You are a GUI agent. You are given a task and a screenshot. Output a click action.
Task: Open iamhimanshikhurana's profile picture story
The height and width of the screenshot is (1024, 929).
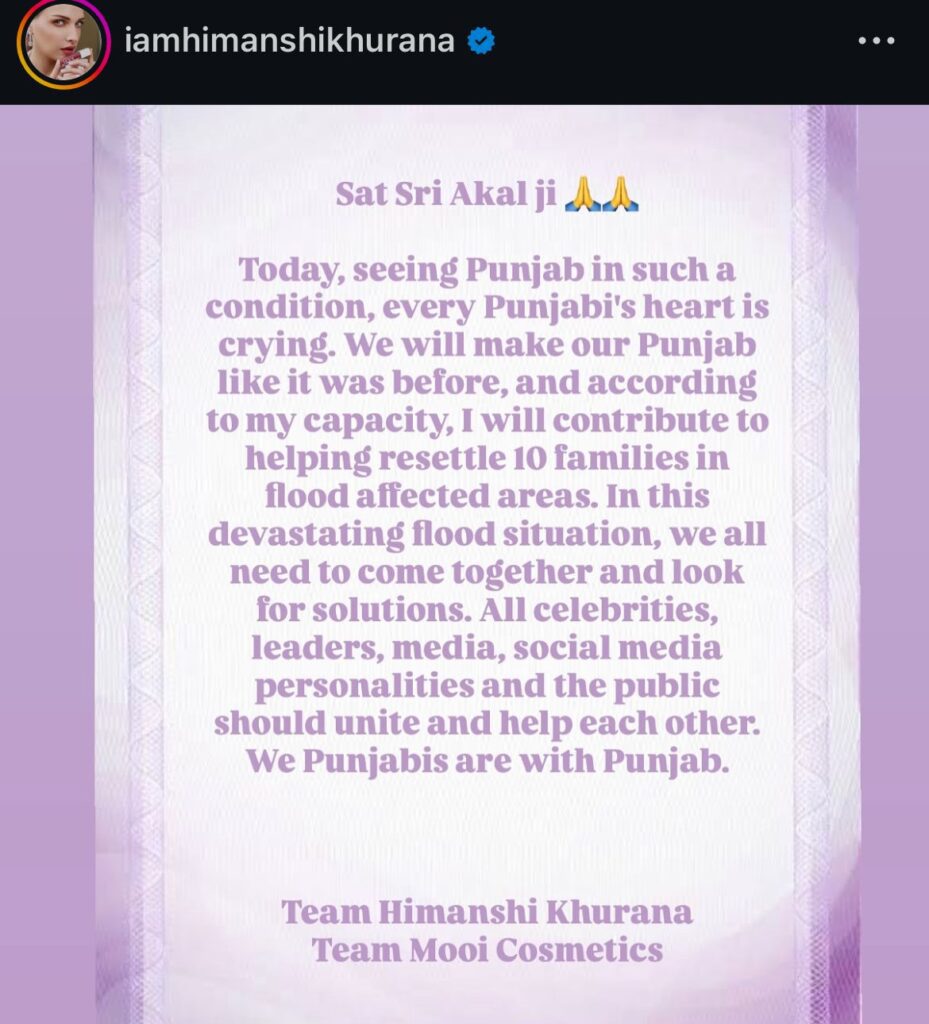62,43
